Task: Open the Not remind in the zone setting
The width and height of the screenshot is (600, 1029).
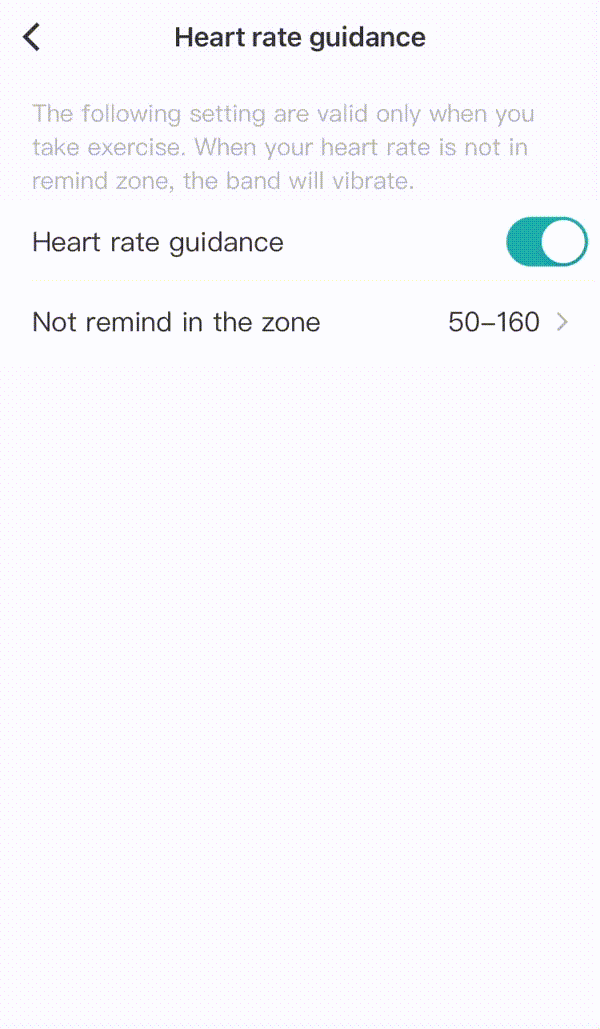Action: pos(300,322)
